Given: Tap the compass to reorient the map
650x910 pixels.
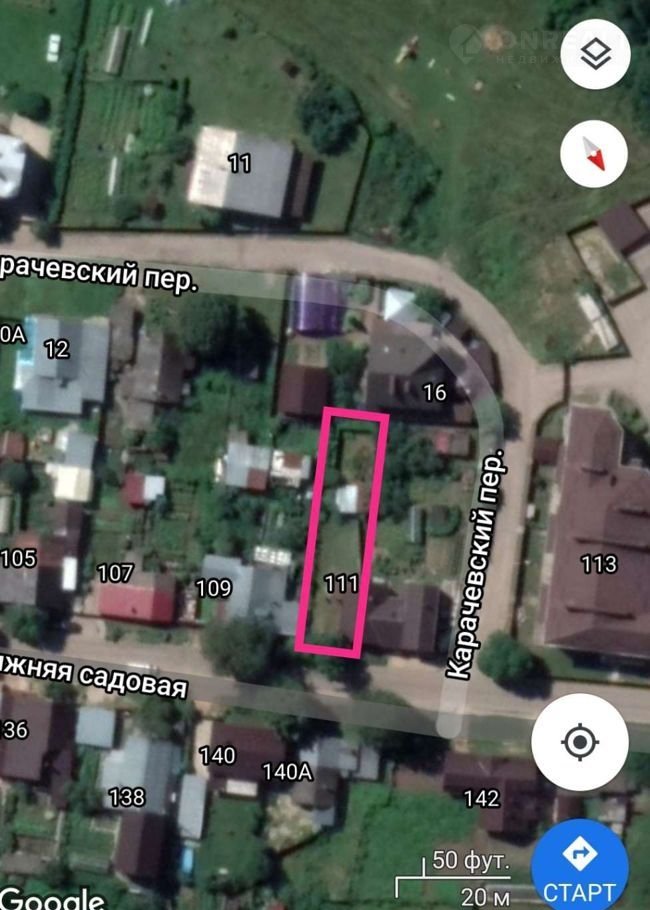Looking at the screenshot, I should (x=595, y=155).
